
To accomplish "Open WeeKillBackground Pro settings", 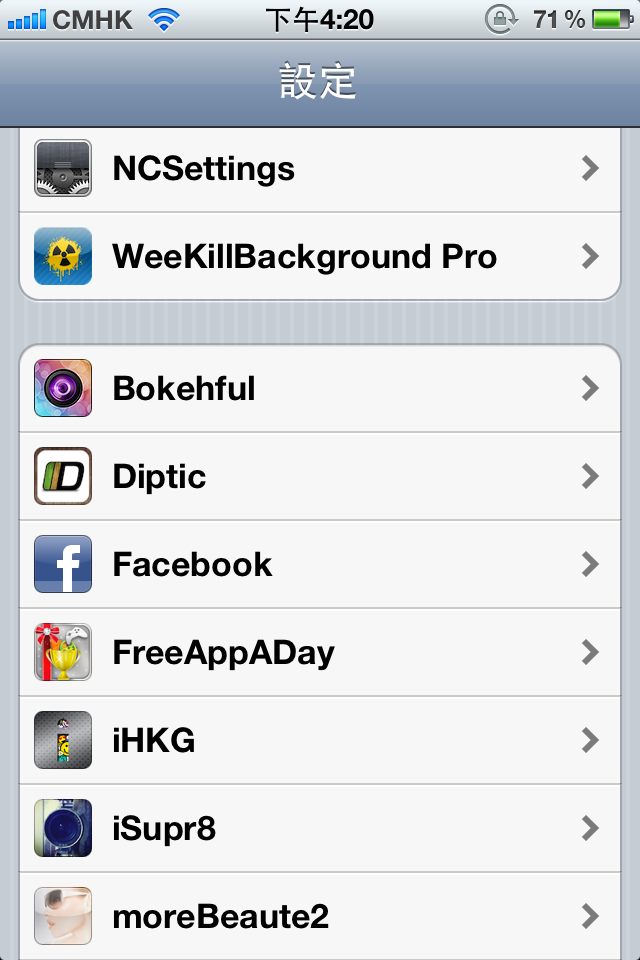I will tap(320, 257).
